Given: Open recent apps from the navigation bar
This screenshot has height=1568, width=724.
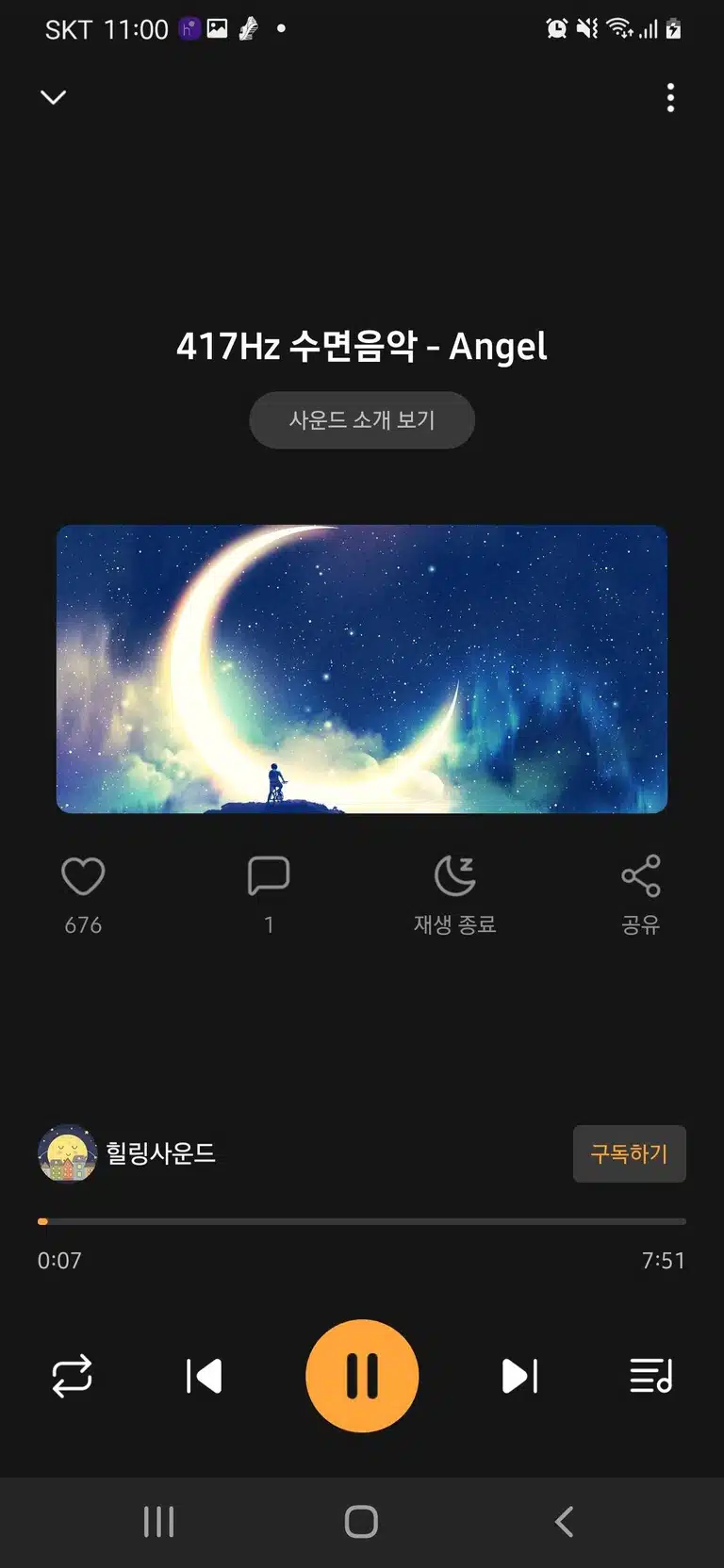Looking at the screenshot, I should [x=158, y=1522].
